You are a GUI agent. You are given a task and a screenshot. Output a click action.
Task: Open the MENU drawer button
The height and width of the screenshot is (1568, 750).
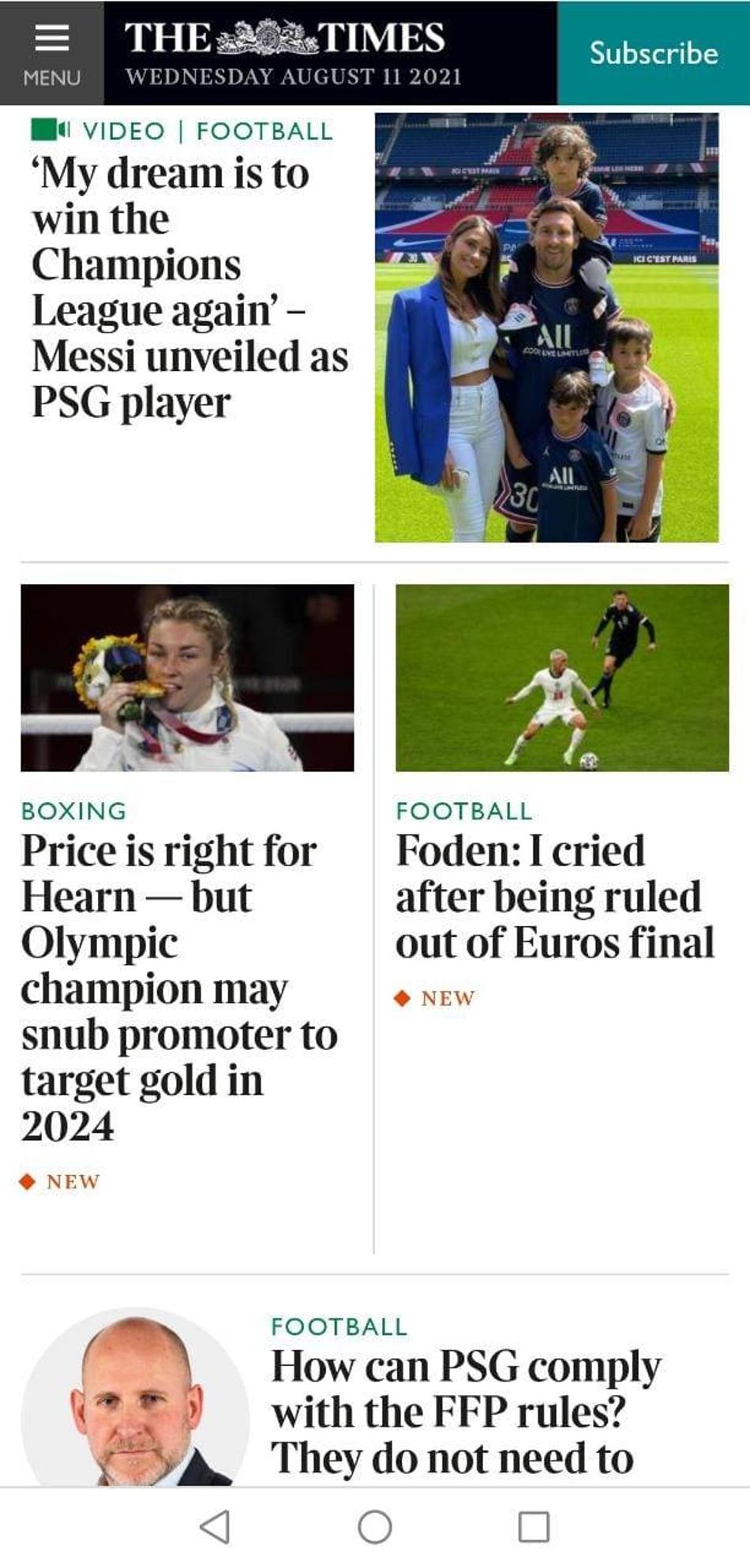point(51,53)
